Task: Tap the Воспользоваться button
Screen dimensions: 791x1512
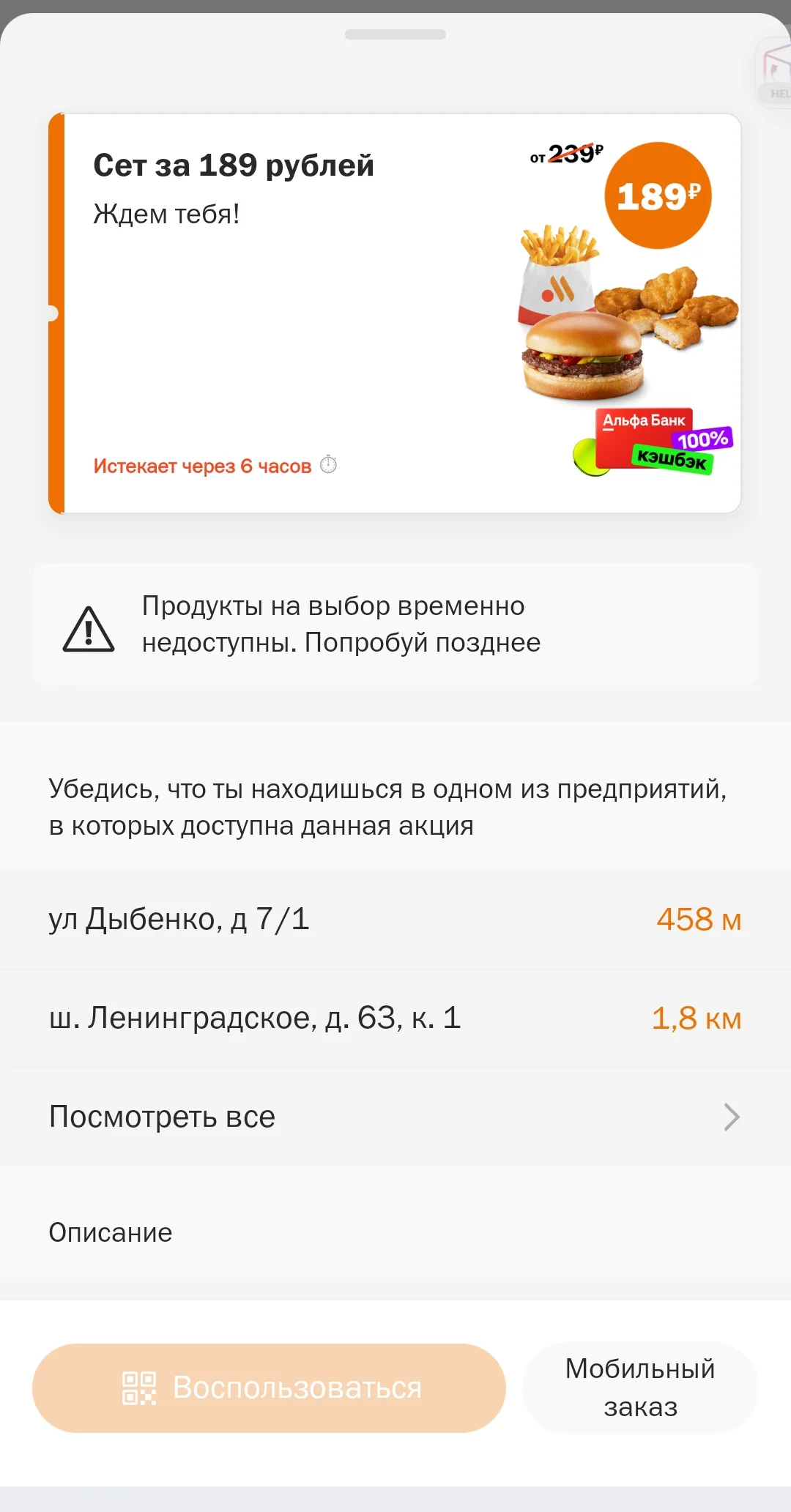Action: click(269, 1388)
